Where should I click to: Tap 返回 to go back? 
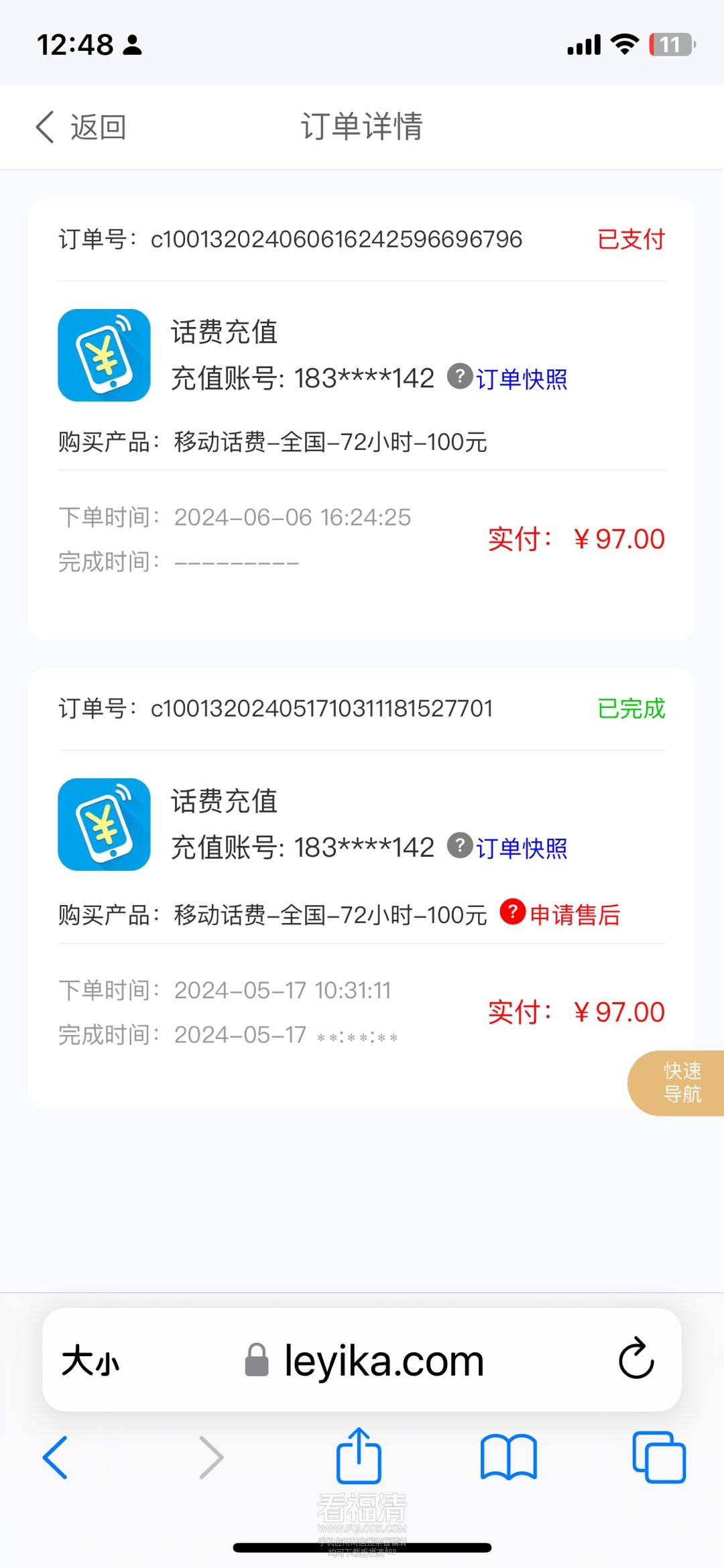[82, 127]
